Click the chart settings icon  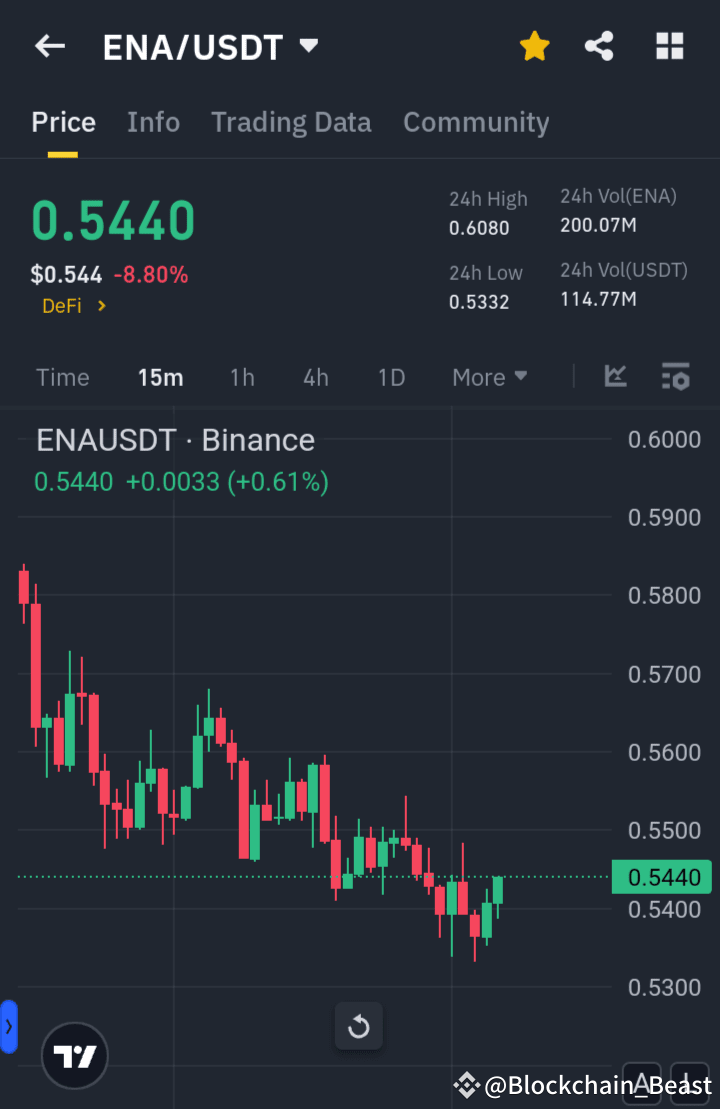click(676, 377)
